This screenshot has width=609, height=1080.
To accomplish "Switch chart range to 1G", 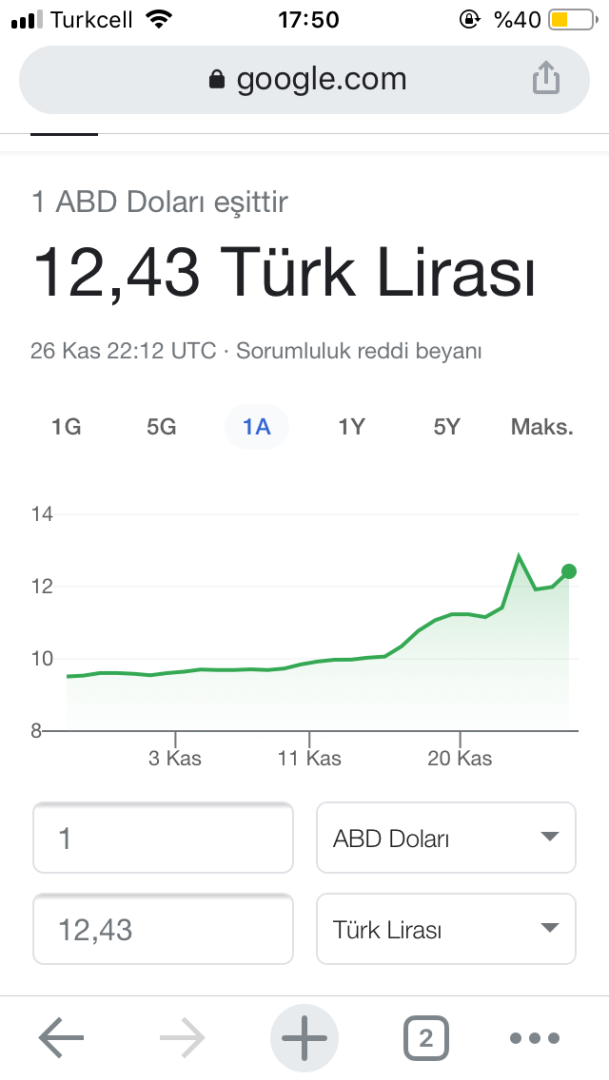I will tap(66, 427).
